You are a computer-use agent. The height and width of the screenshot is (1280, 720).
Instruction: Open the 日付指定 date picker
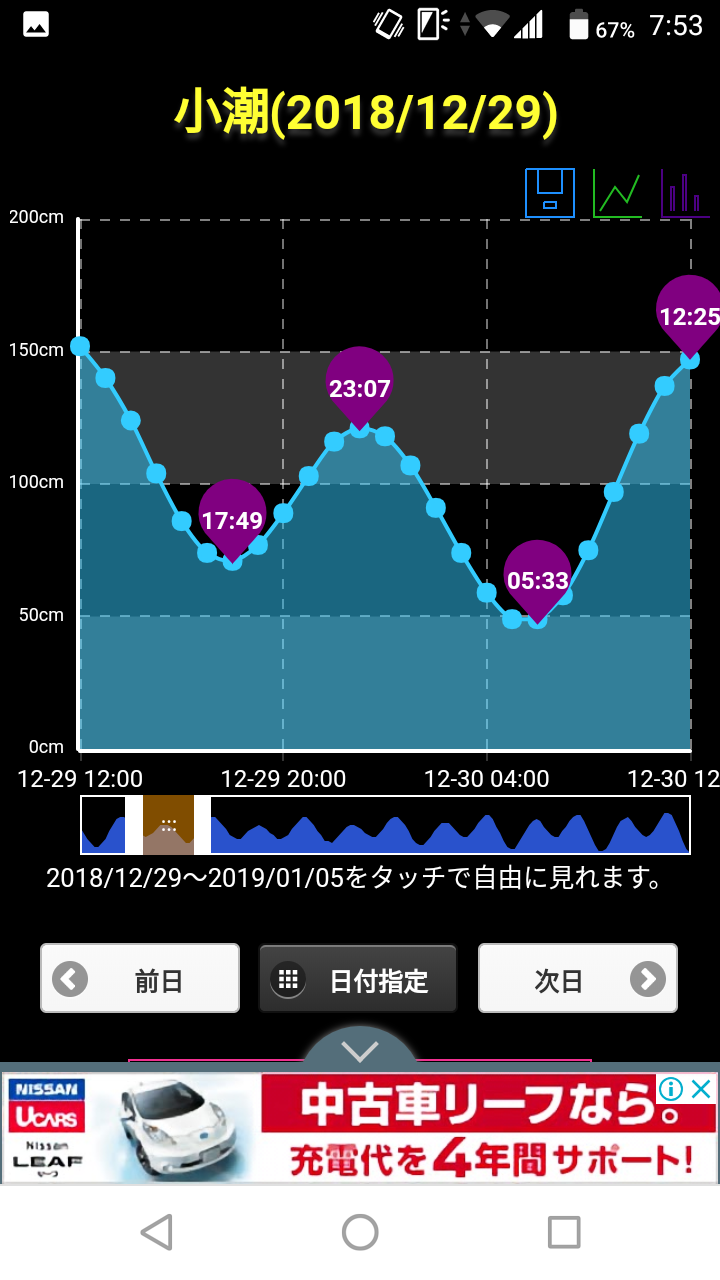click(358, 979)
